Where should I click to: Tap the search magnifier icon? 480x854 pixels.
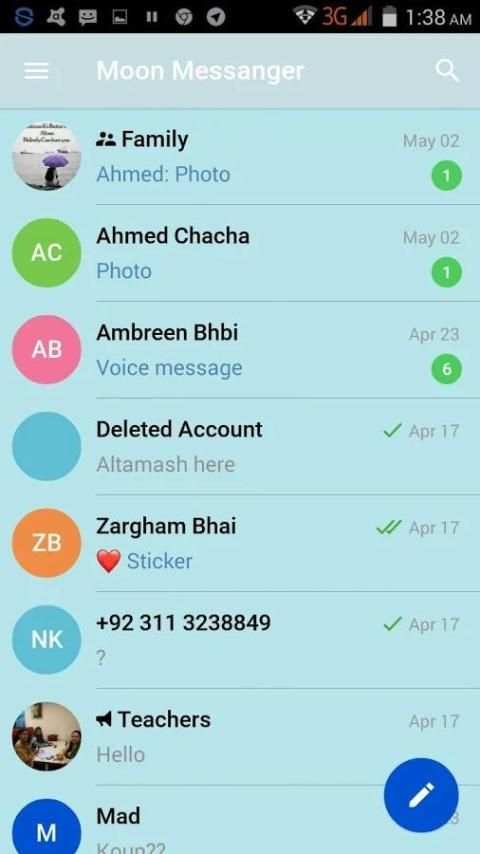click(x=447, y=71)
